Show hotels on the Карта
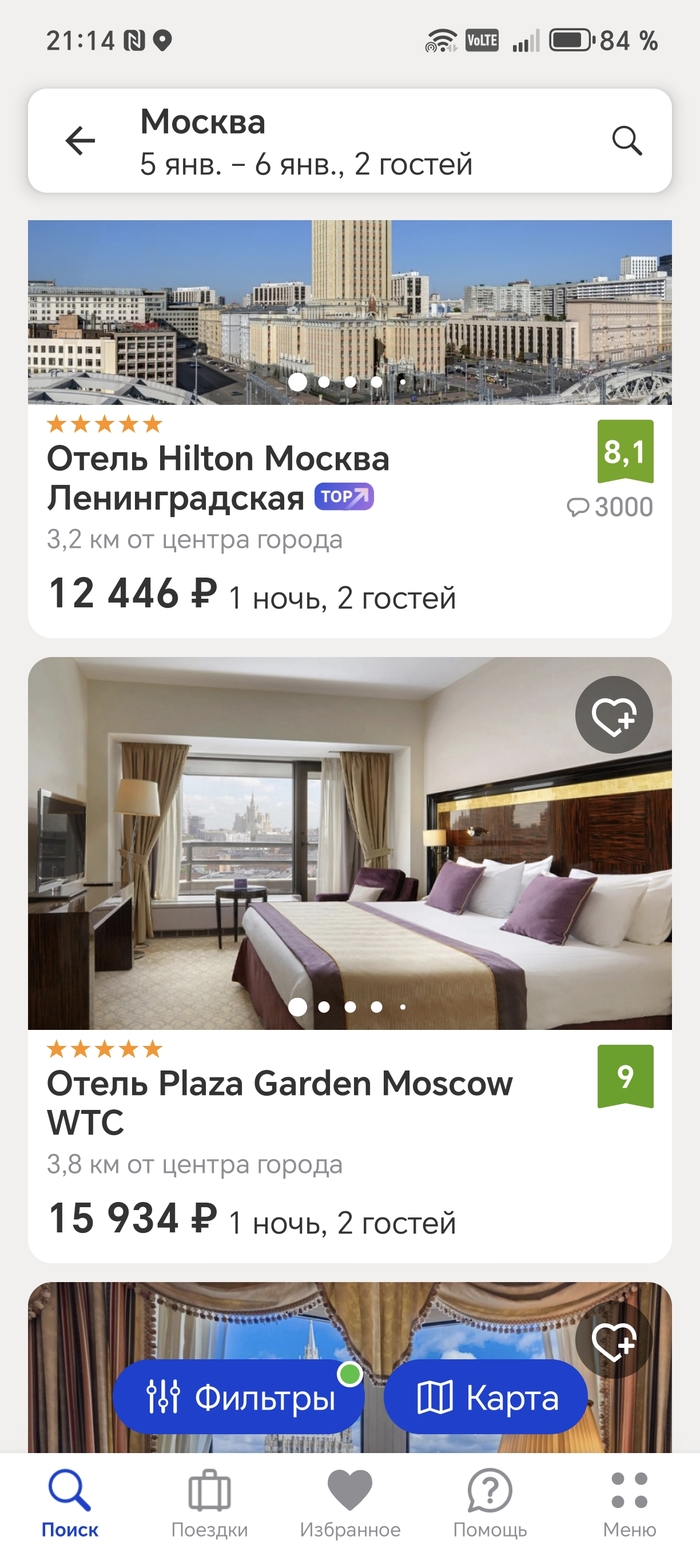The image size is (700, 1544). 486,1397
